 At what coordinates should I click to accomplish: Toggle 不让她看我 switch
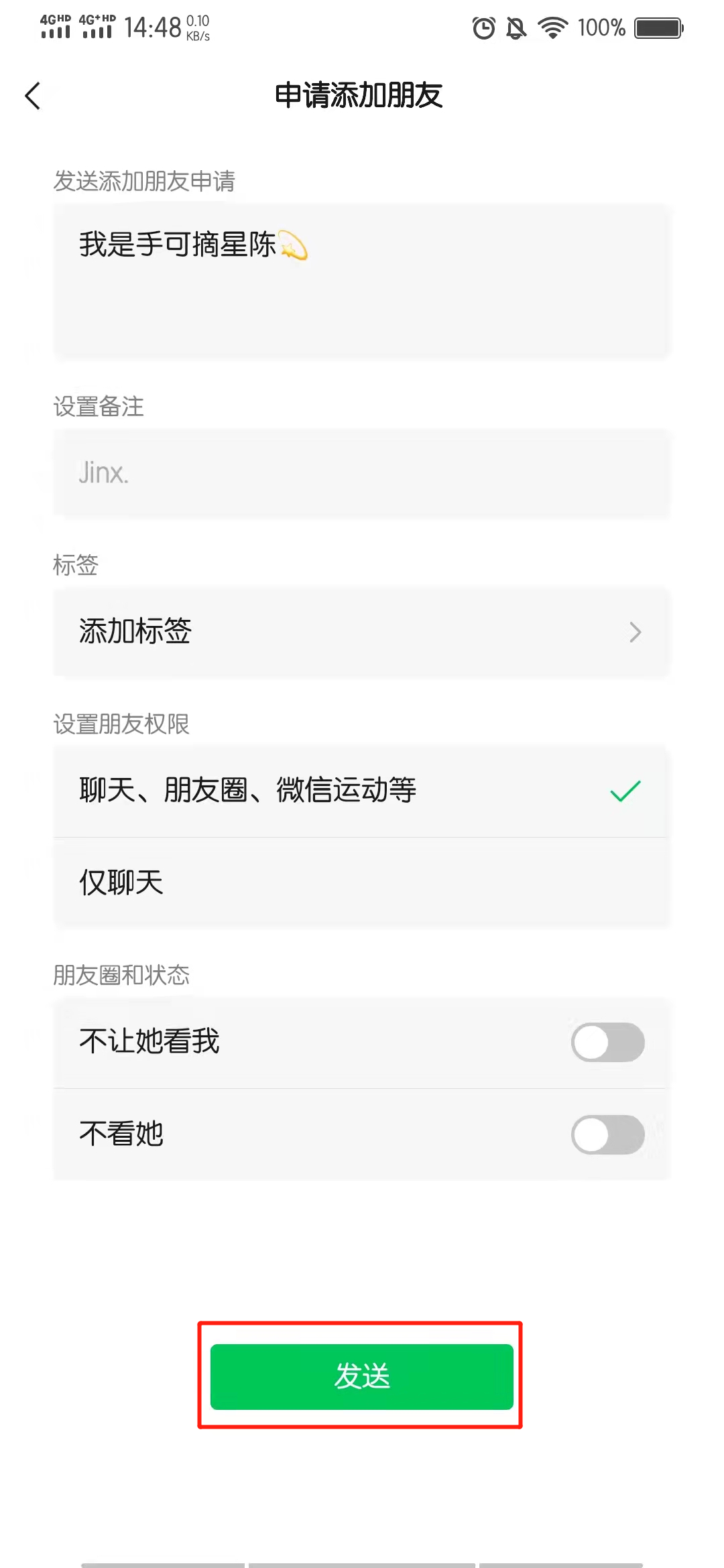[608, 1042]
